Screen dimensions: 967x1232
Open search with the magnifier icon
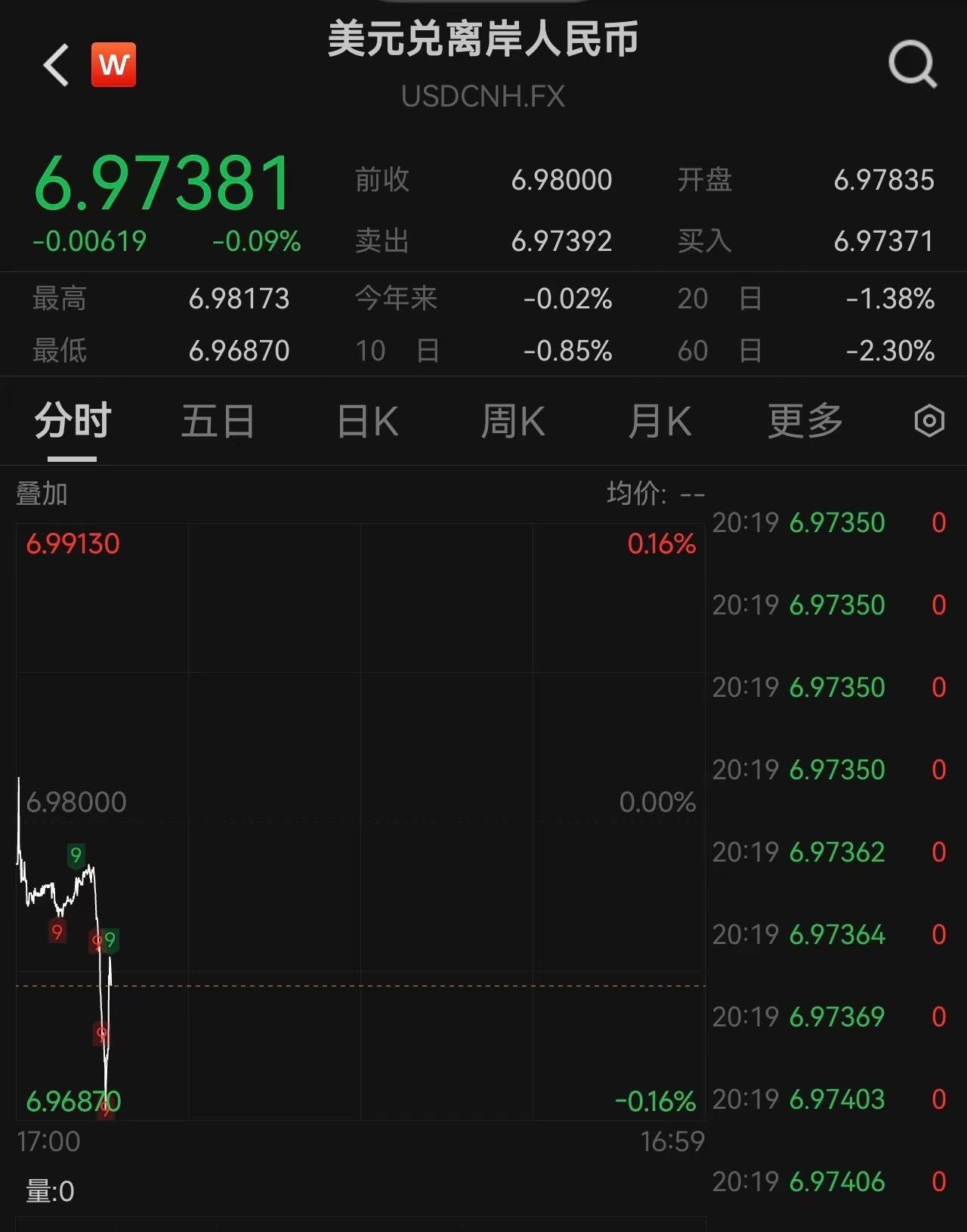pos(912,65)
